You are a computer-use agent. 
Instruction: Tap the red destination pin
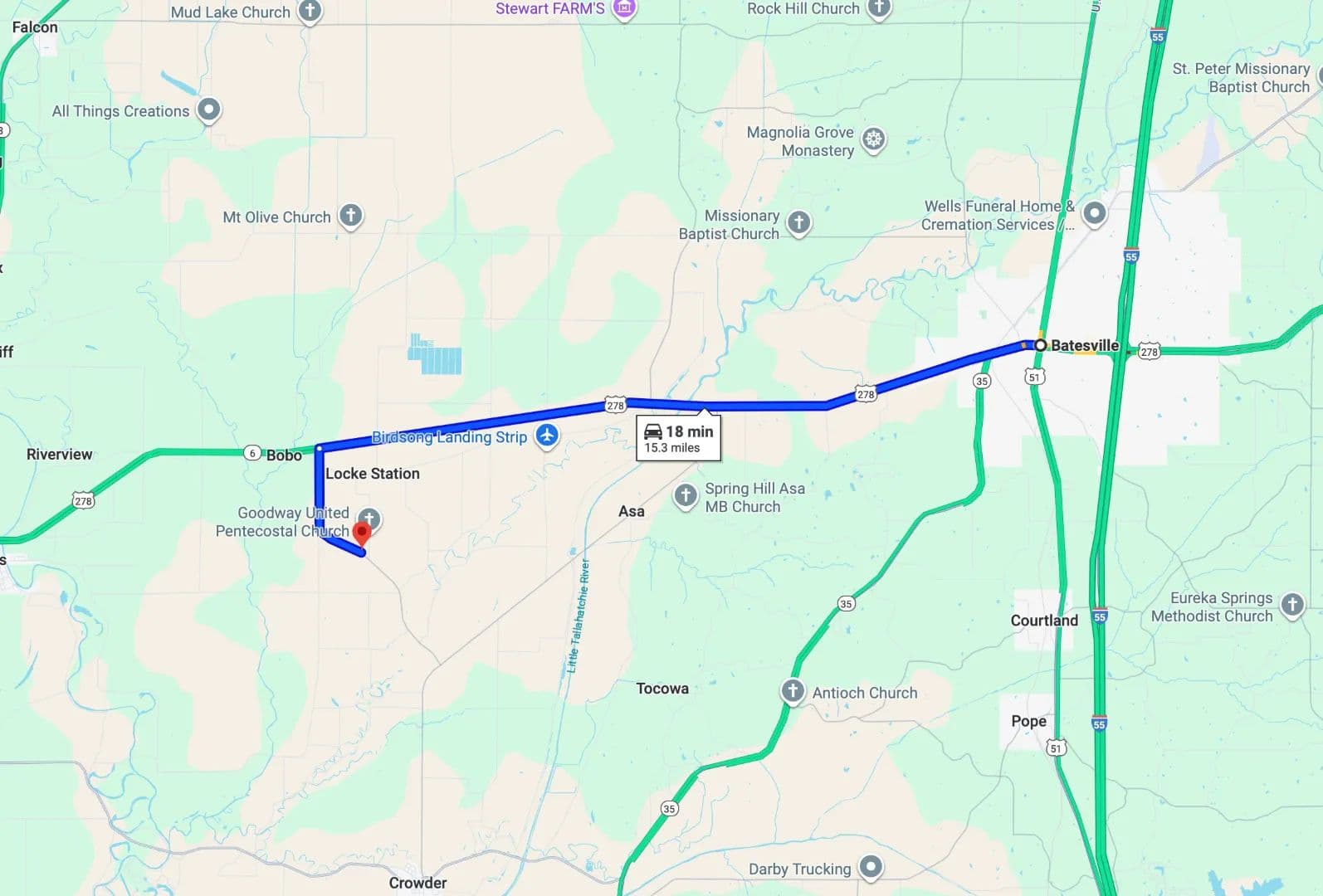[362, 533]
